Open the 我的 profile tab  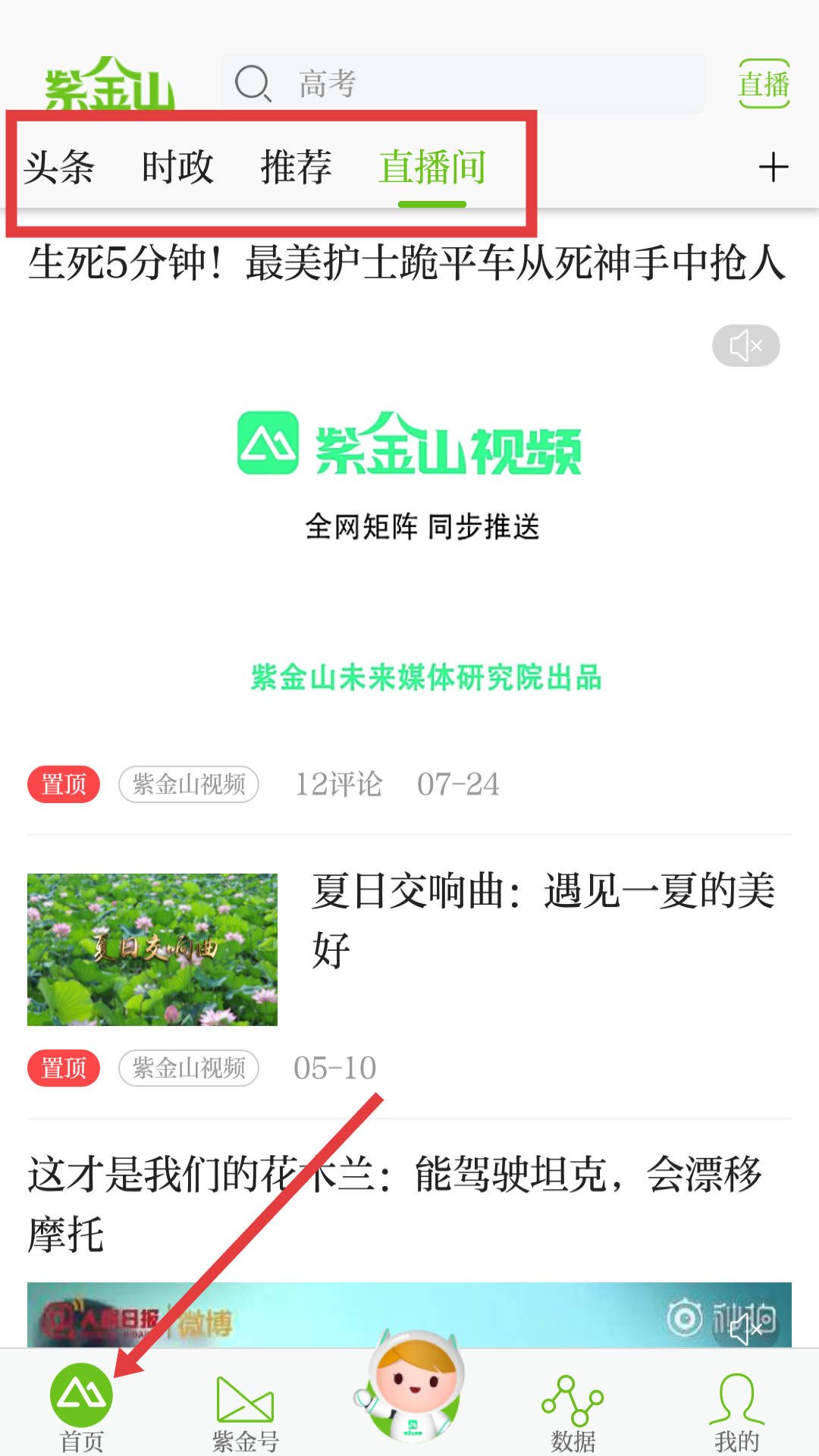(736, 1412)
